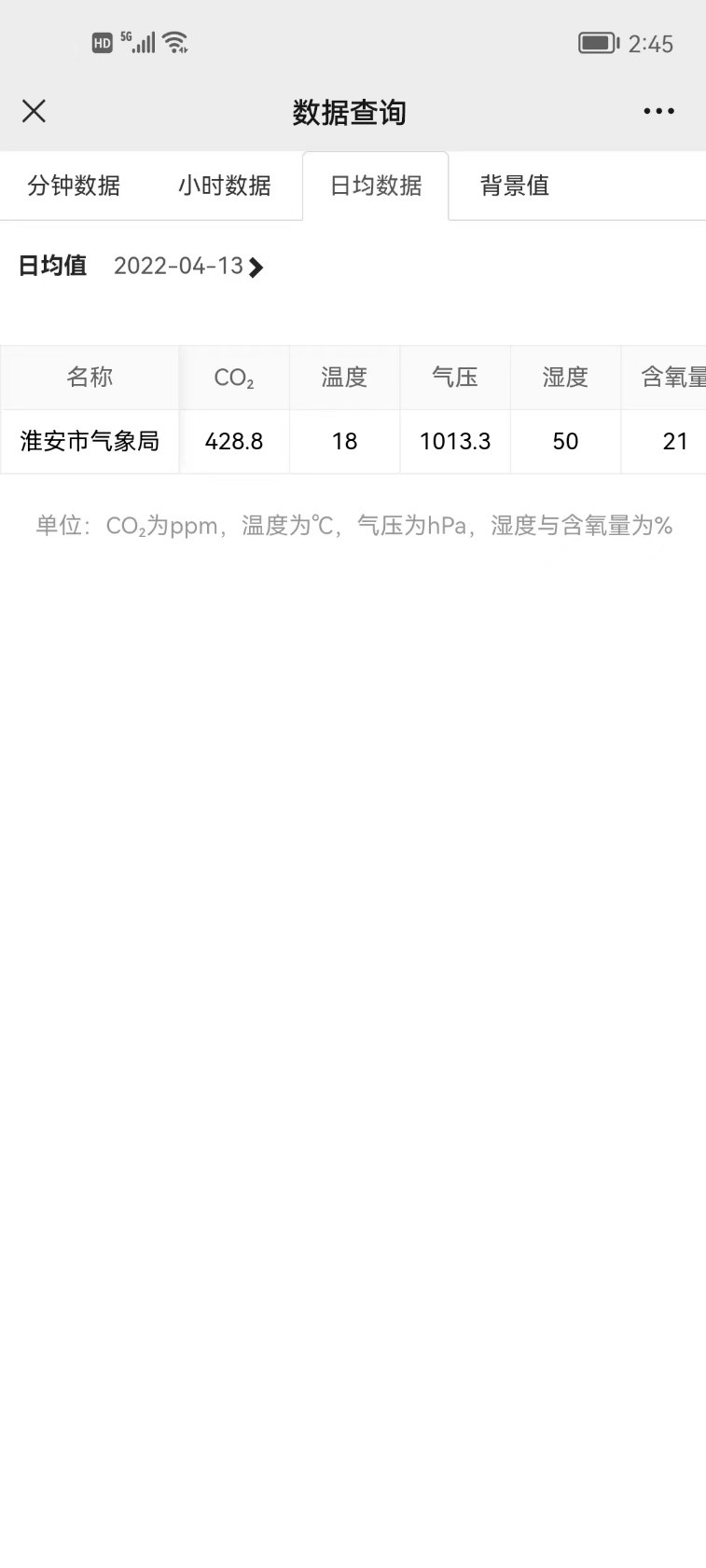Switch to the 分钟数据 tab

pos(74,186)
